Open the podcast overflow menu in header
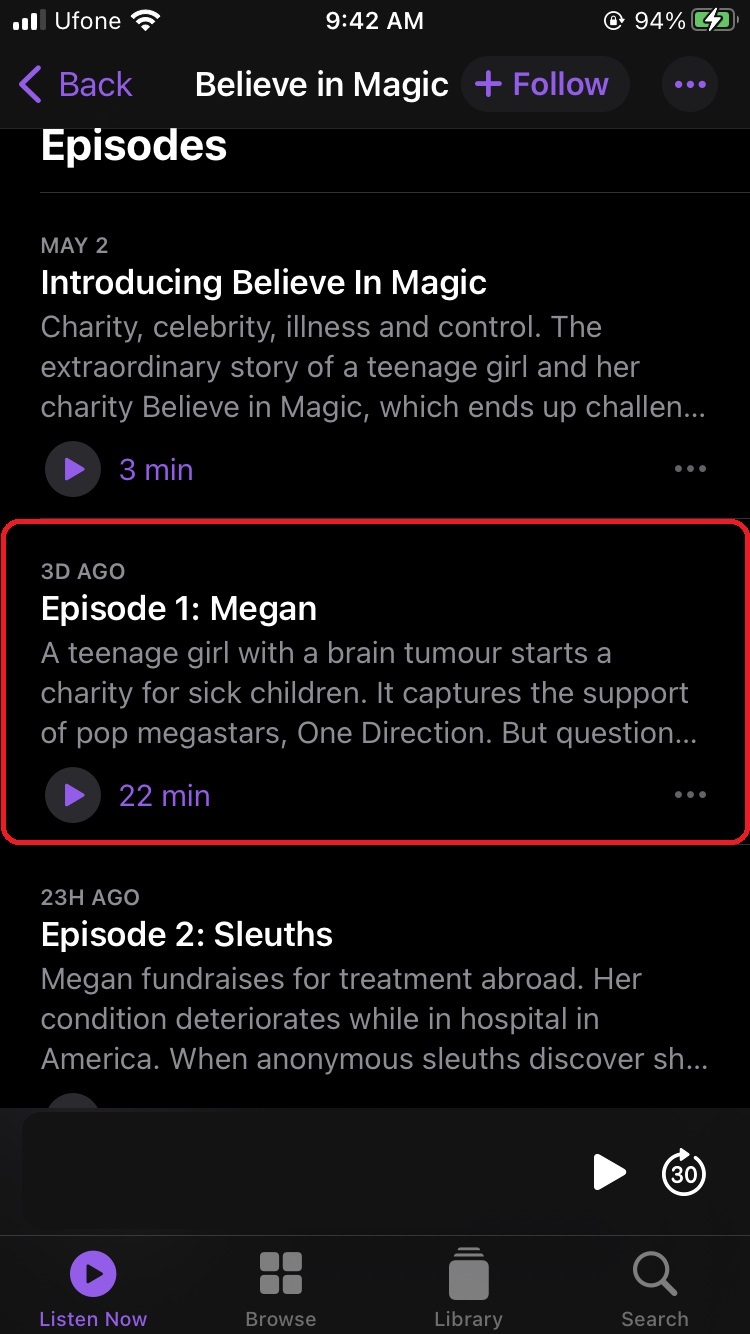The height and width of the screenshot is (1334, 750). (x=690, y=85)
